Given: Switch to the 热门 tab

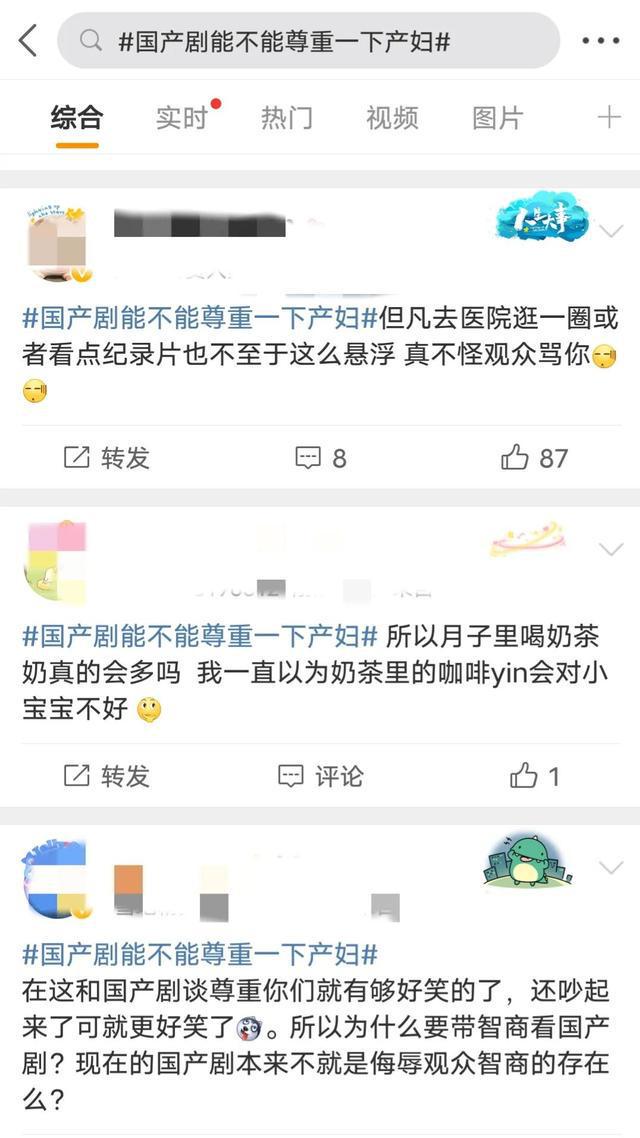Looking at the screenshot, I should (287, 117).
